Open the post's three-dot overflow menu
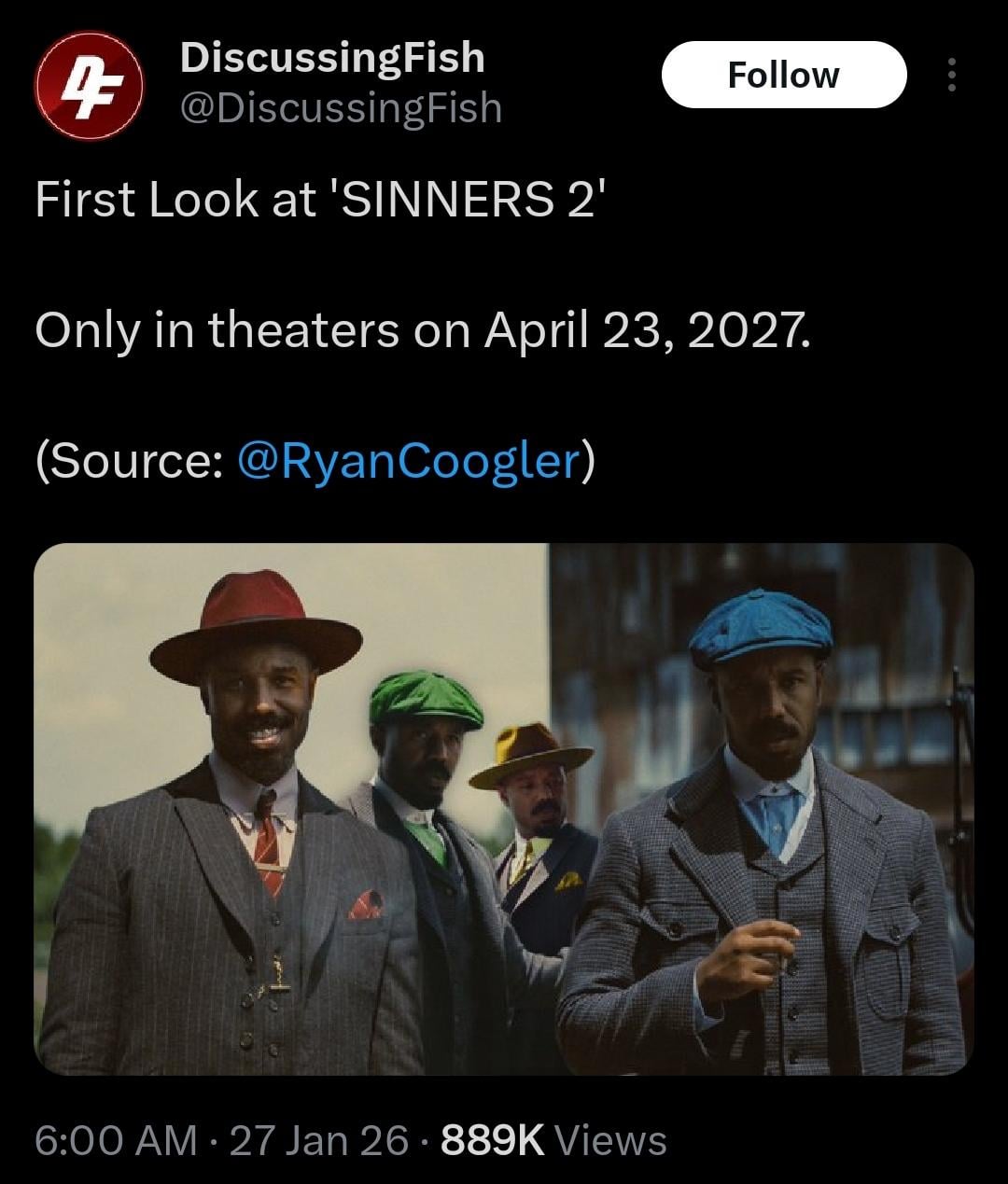 coord(951,75)
